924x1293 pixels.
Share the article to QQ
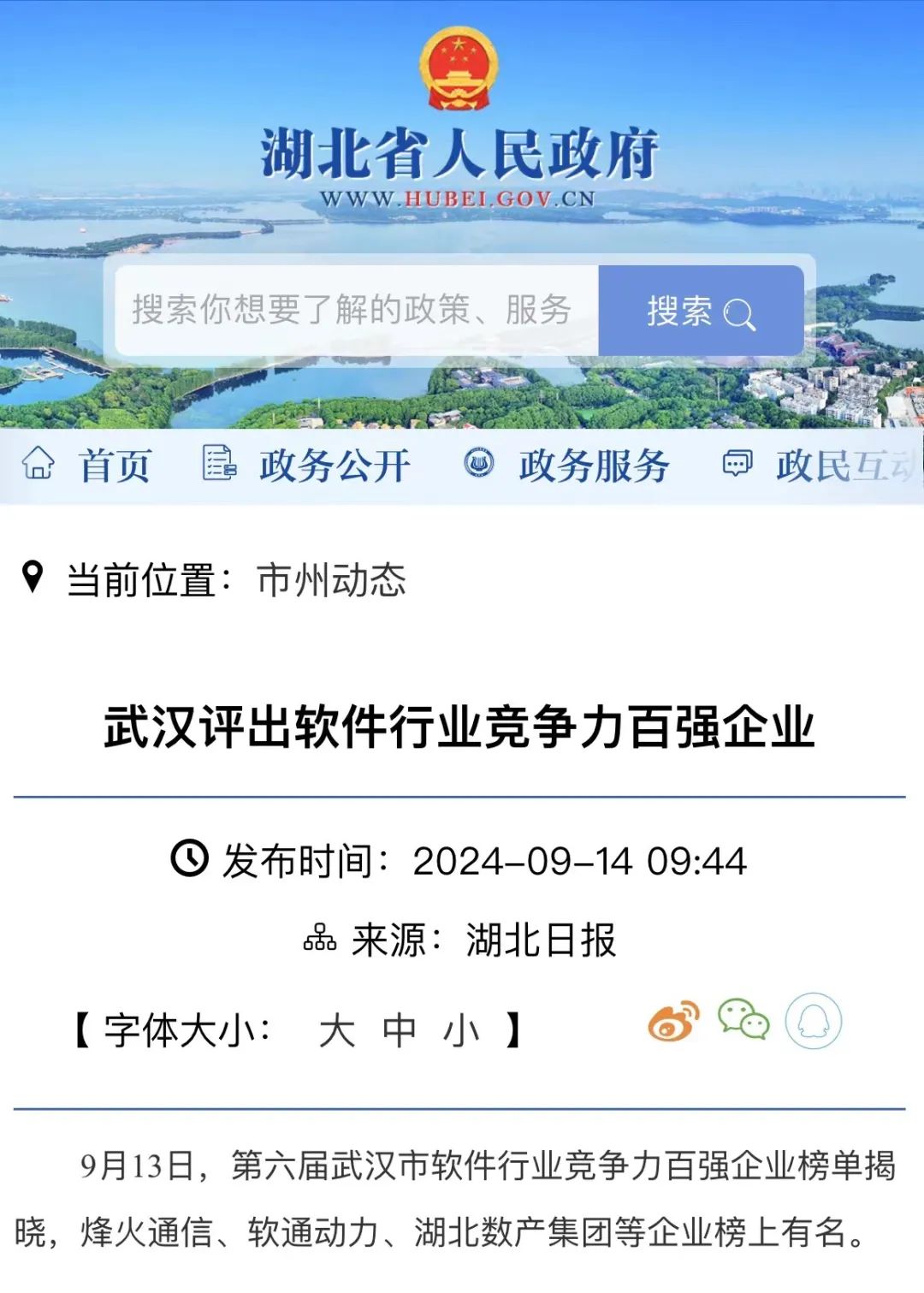tap(814, 1021)
